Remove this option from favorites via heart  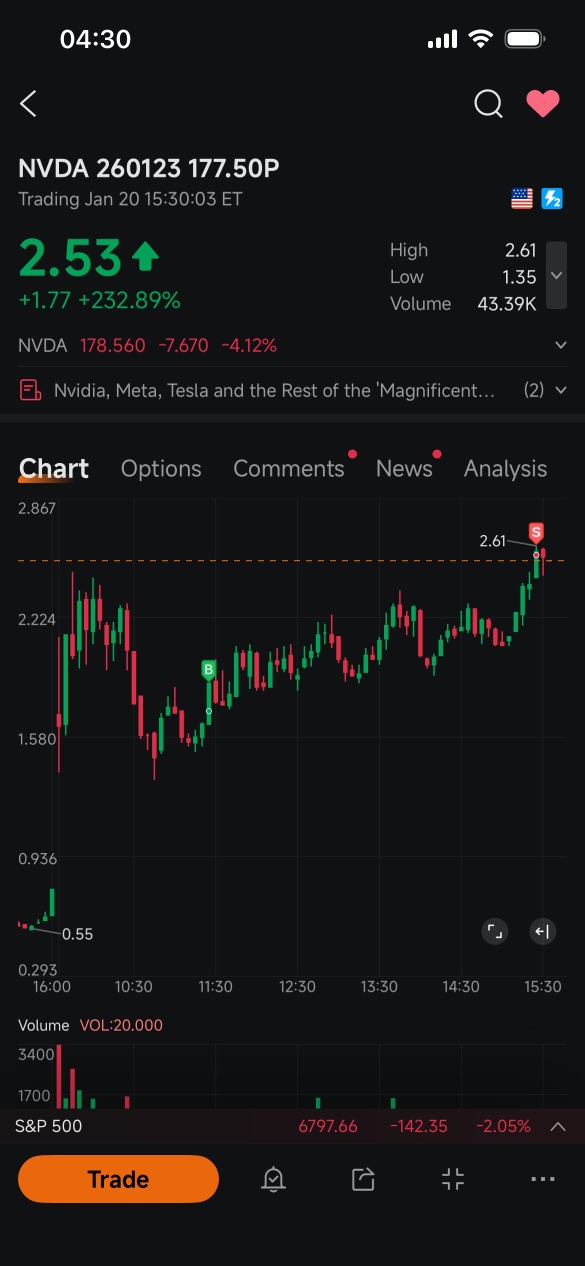coord(543,103)
